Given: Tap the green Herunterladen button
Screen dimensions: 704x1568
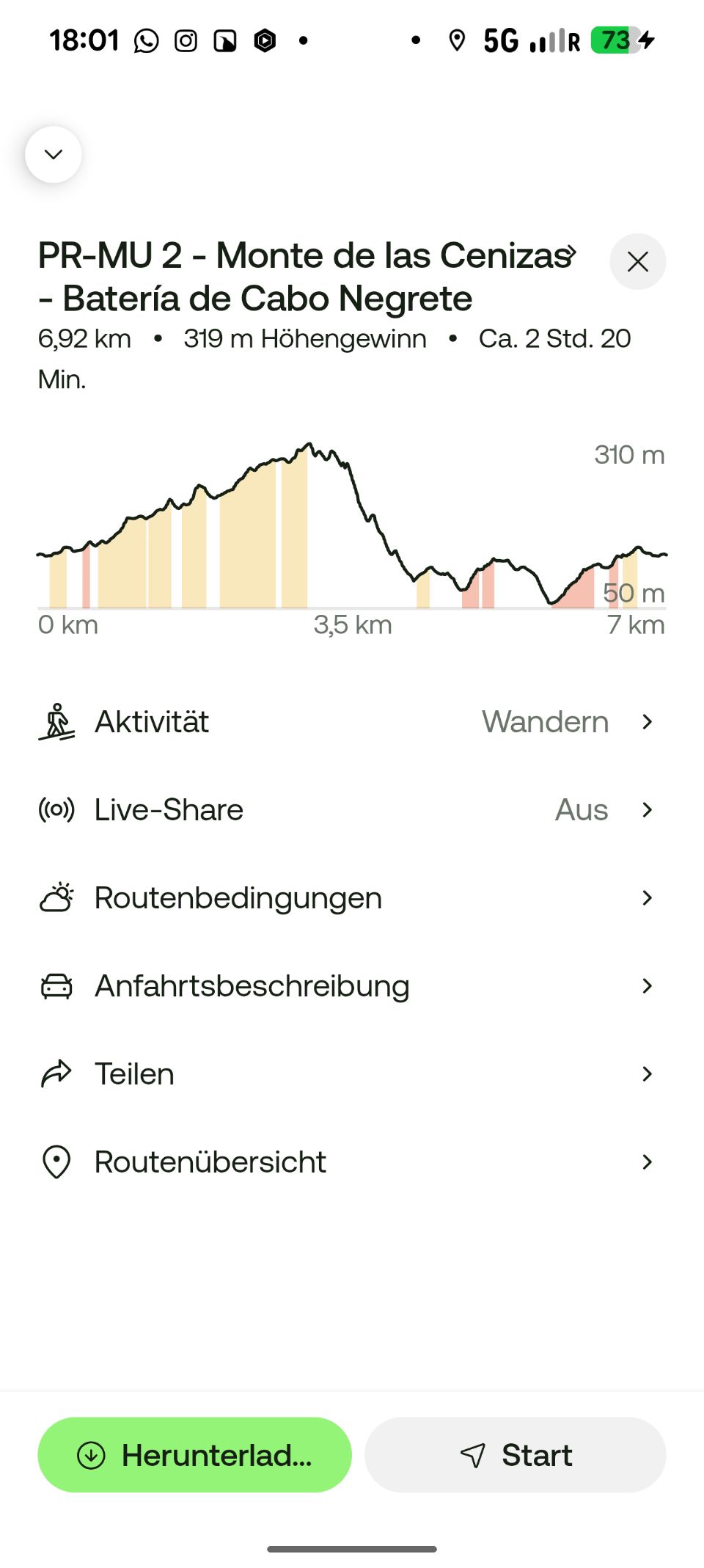Looking at the screenshot, I should [x=194, y=1455].
